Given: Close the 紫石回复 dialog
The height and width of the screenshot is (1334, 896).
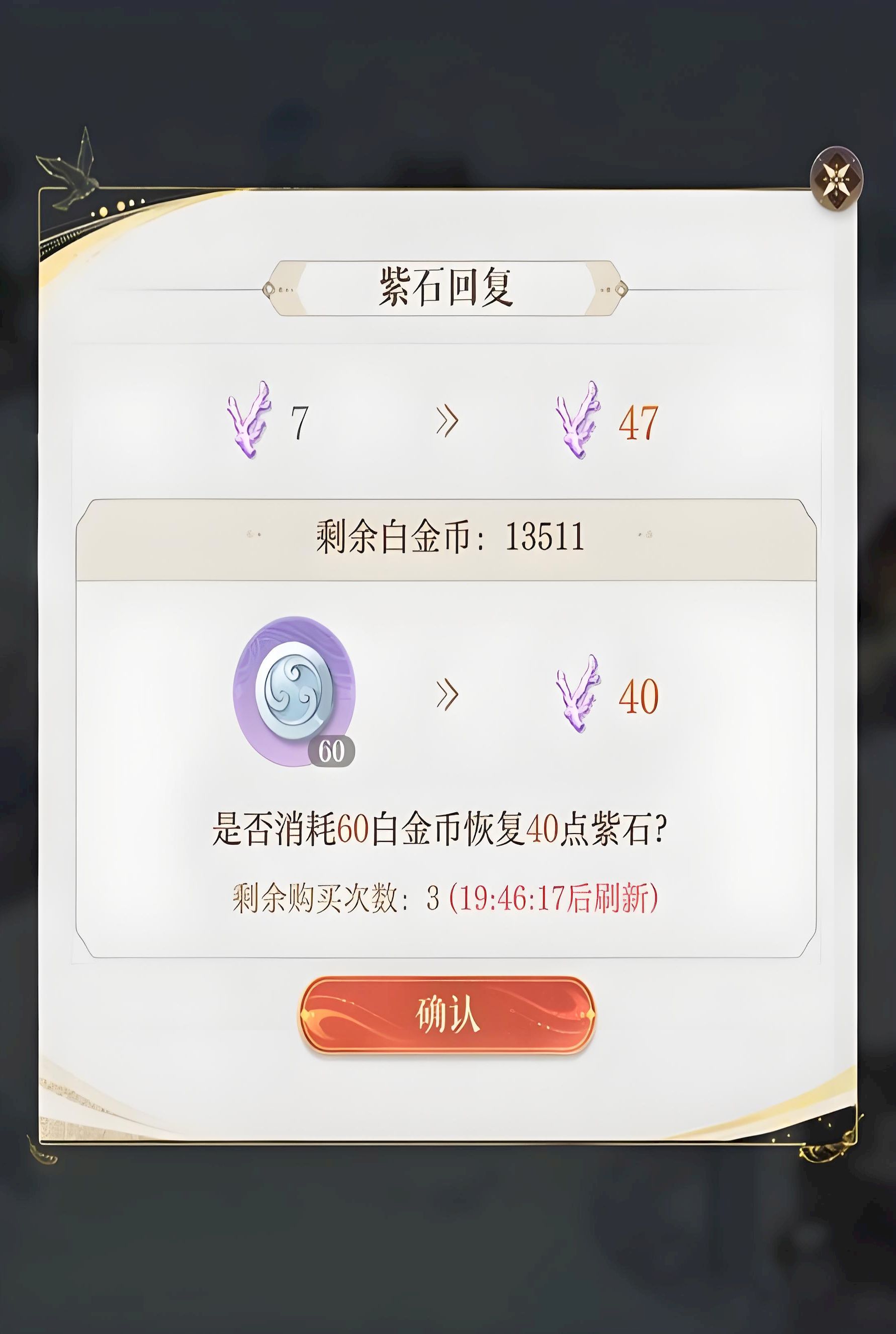Looking at the screenshot, I should [x=836, y=179].
